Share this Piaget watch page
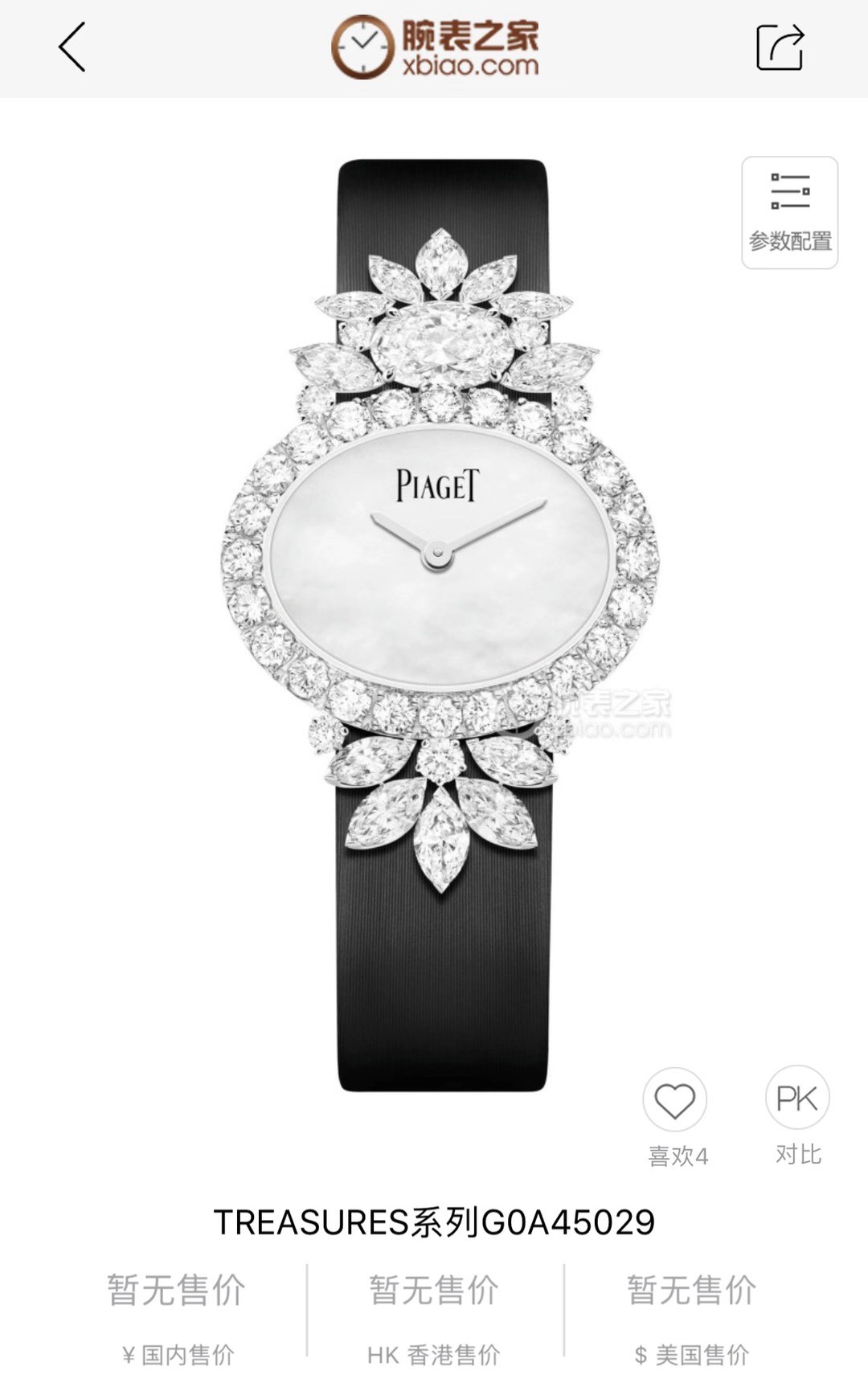 point(780,47)
